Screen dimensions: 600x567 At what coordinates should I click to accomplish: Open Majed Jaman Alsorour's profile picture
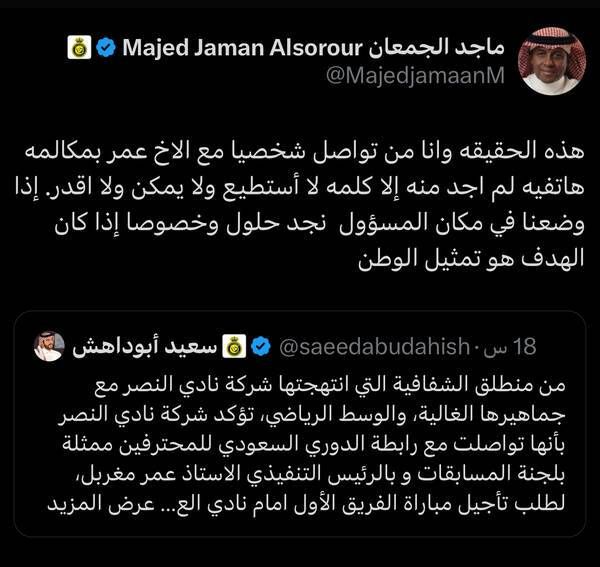(551, 59)
